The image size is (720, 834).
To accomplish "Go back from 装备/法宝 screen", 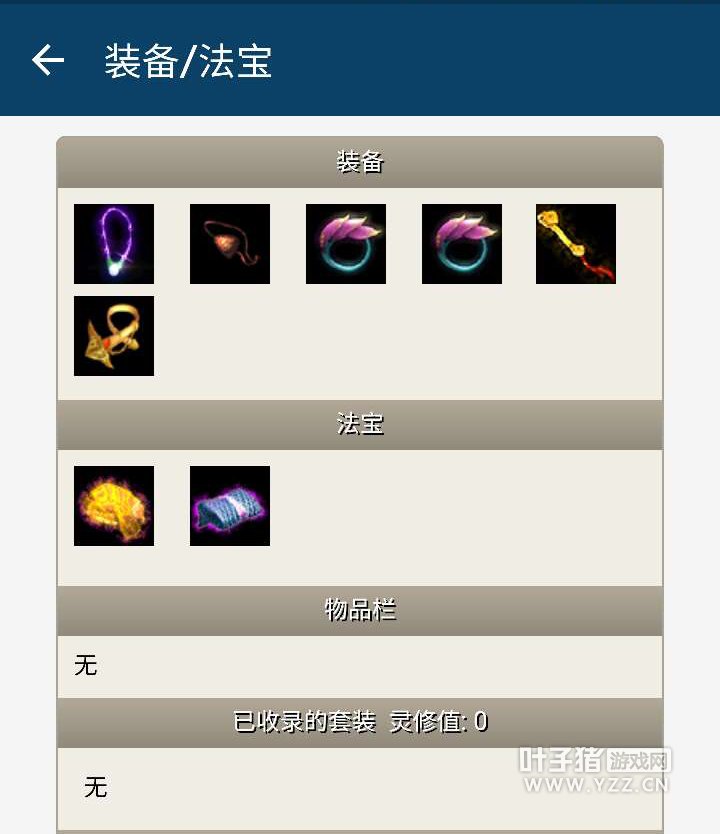I will pyautogui.click(x=48, y=61).
